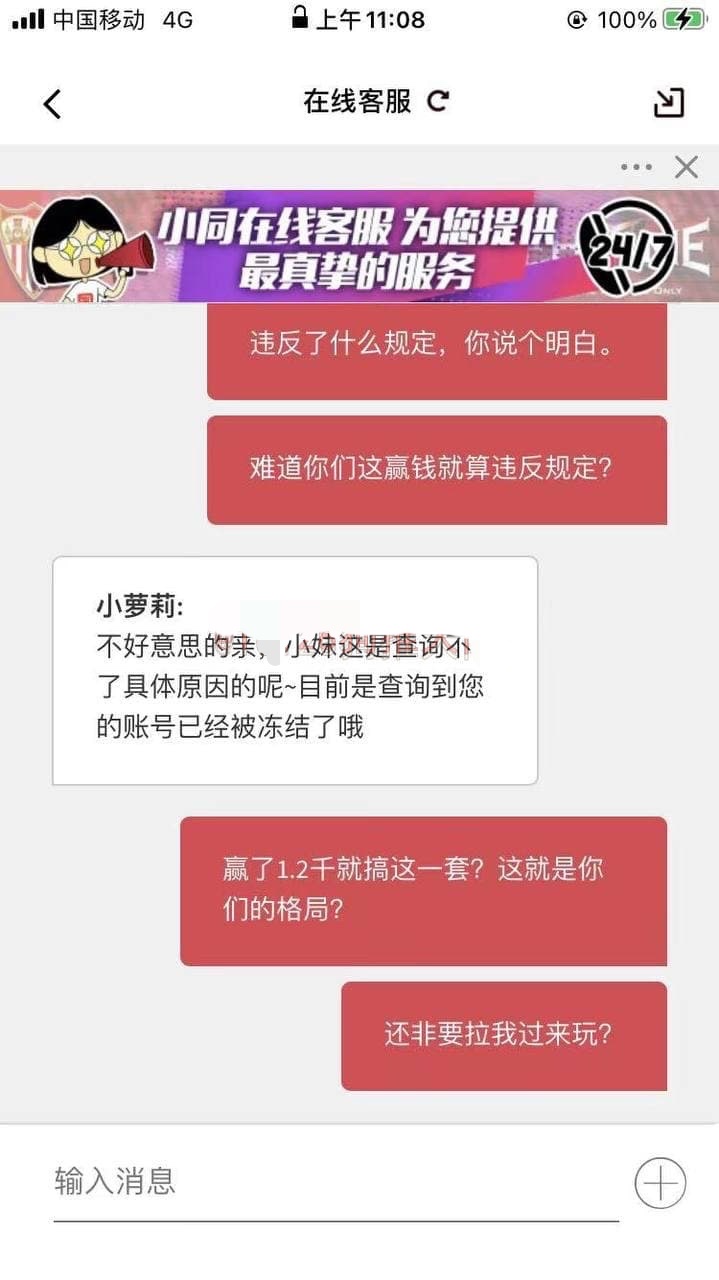Refresh the 在线客服 chat
This screenshot has width=719, height=1280.
[x=438, y=101]
